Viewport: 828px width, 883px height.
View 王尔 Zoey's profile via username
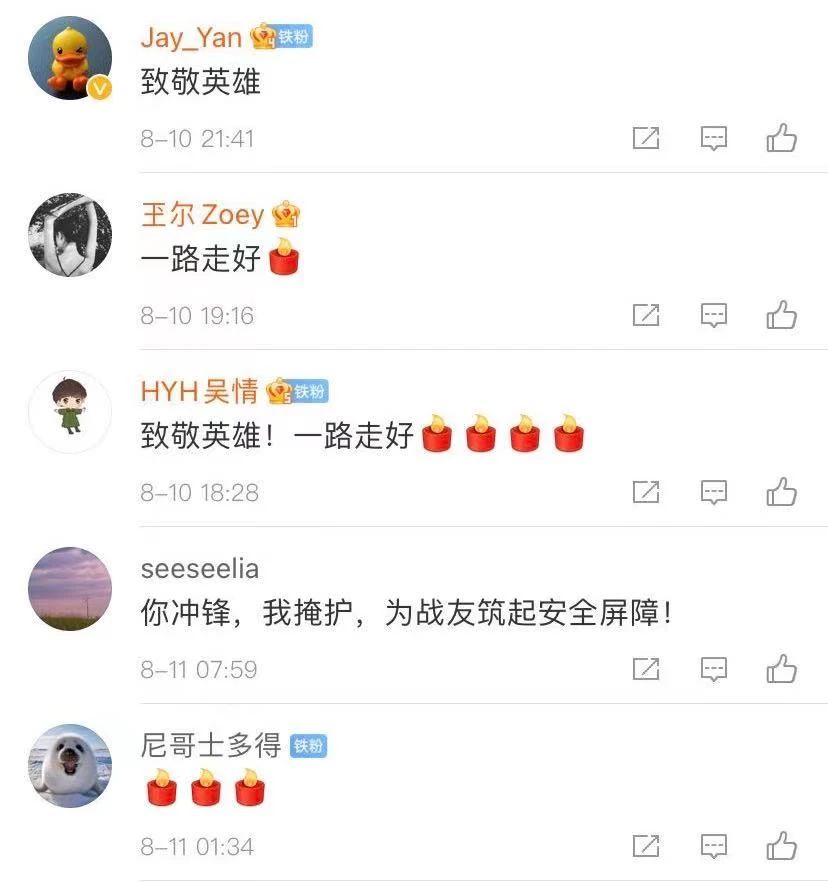click(202, 214)
